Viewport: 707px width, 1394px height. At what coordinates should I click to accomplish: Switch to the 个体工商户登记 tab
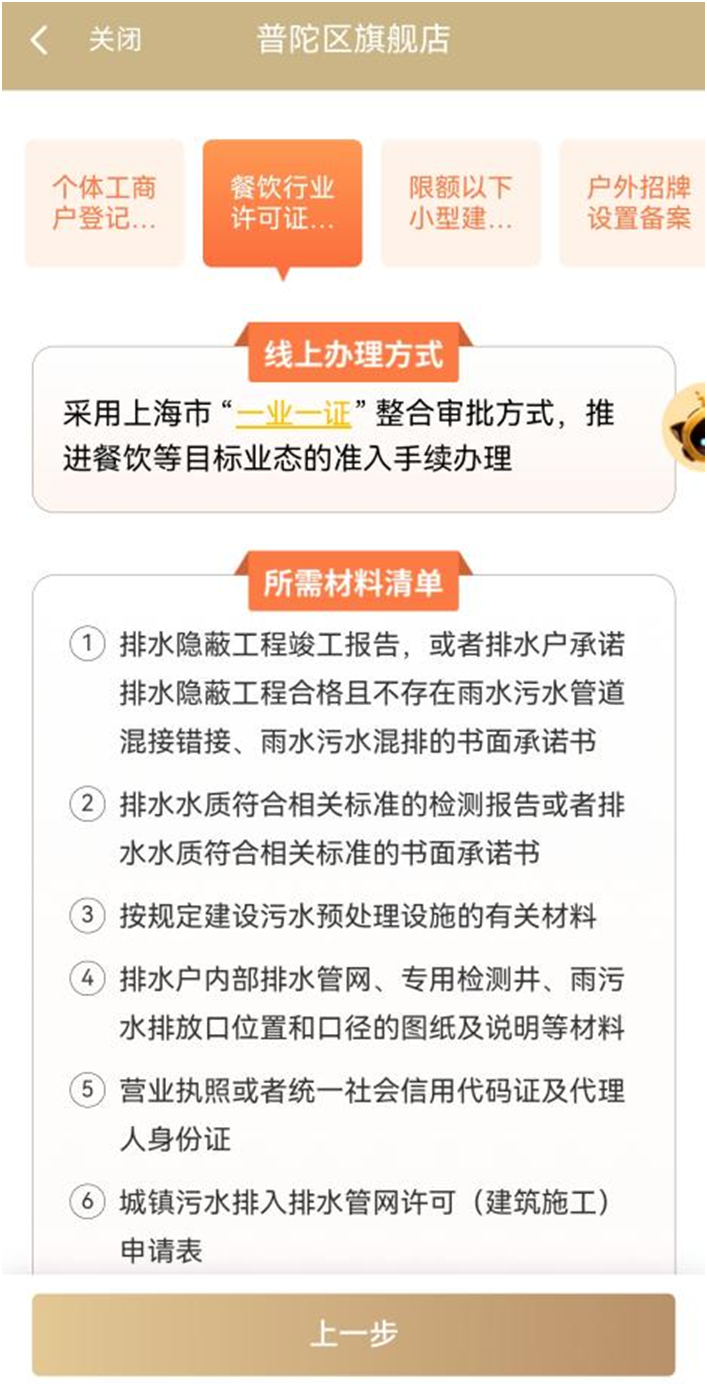click(105, 203)
